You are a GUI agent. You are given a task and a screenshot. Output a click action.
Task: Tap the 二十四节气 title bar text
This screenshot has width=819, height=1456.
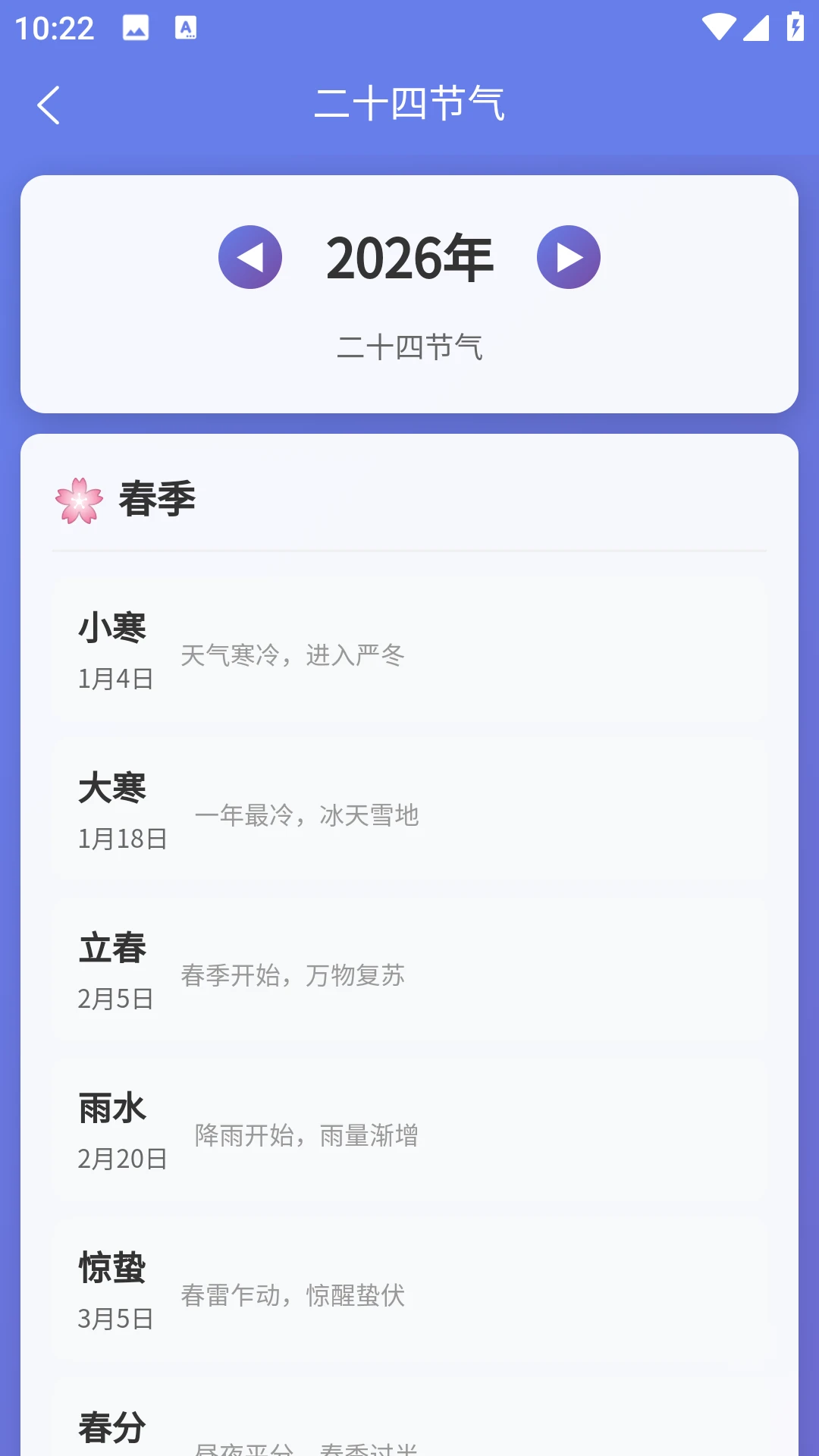pyautogui.click(x=409, y=105)
